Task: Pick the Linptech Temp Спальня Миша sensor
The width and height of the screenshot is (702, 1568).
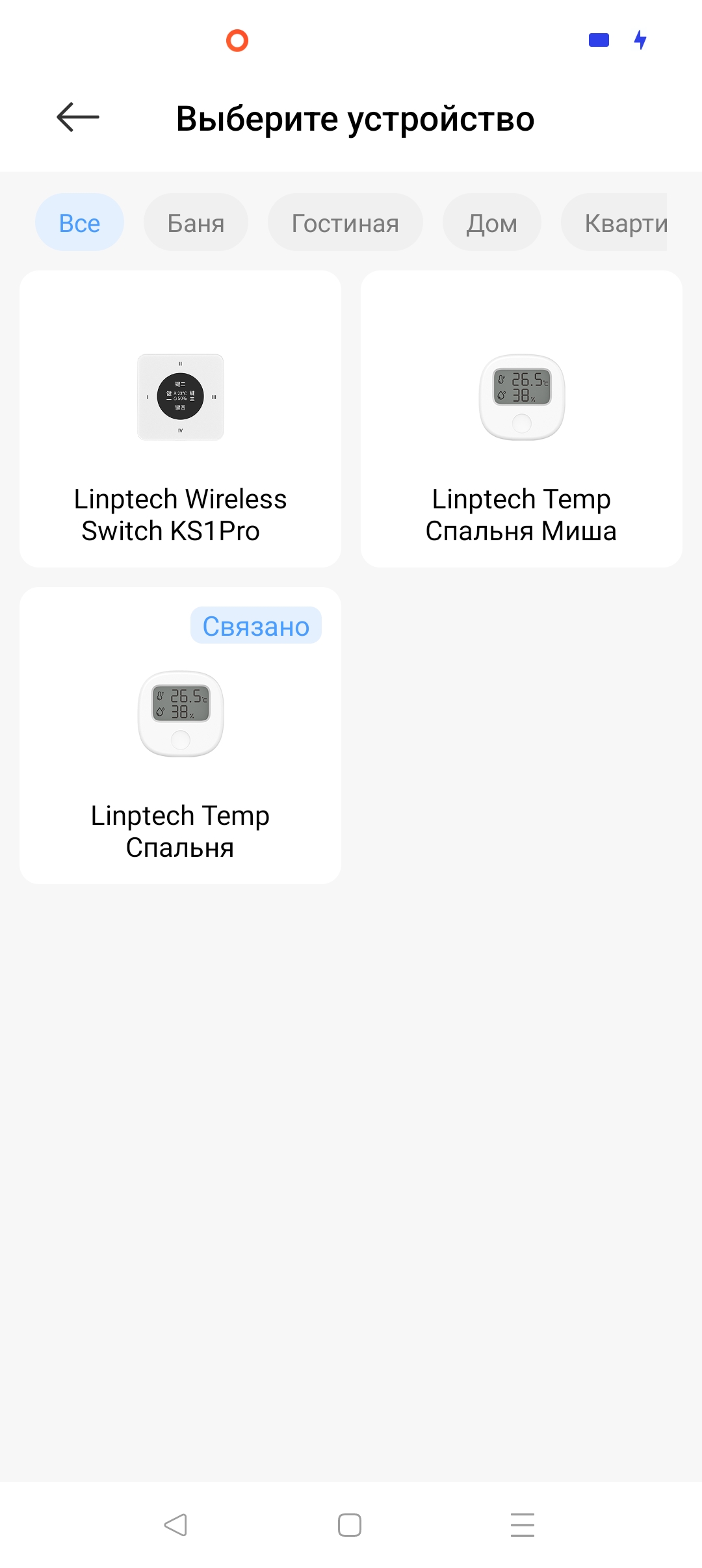Action: tap(521, 419)
